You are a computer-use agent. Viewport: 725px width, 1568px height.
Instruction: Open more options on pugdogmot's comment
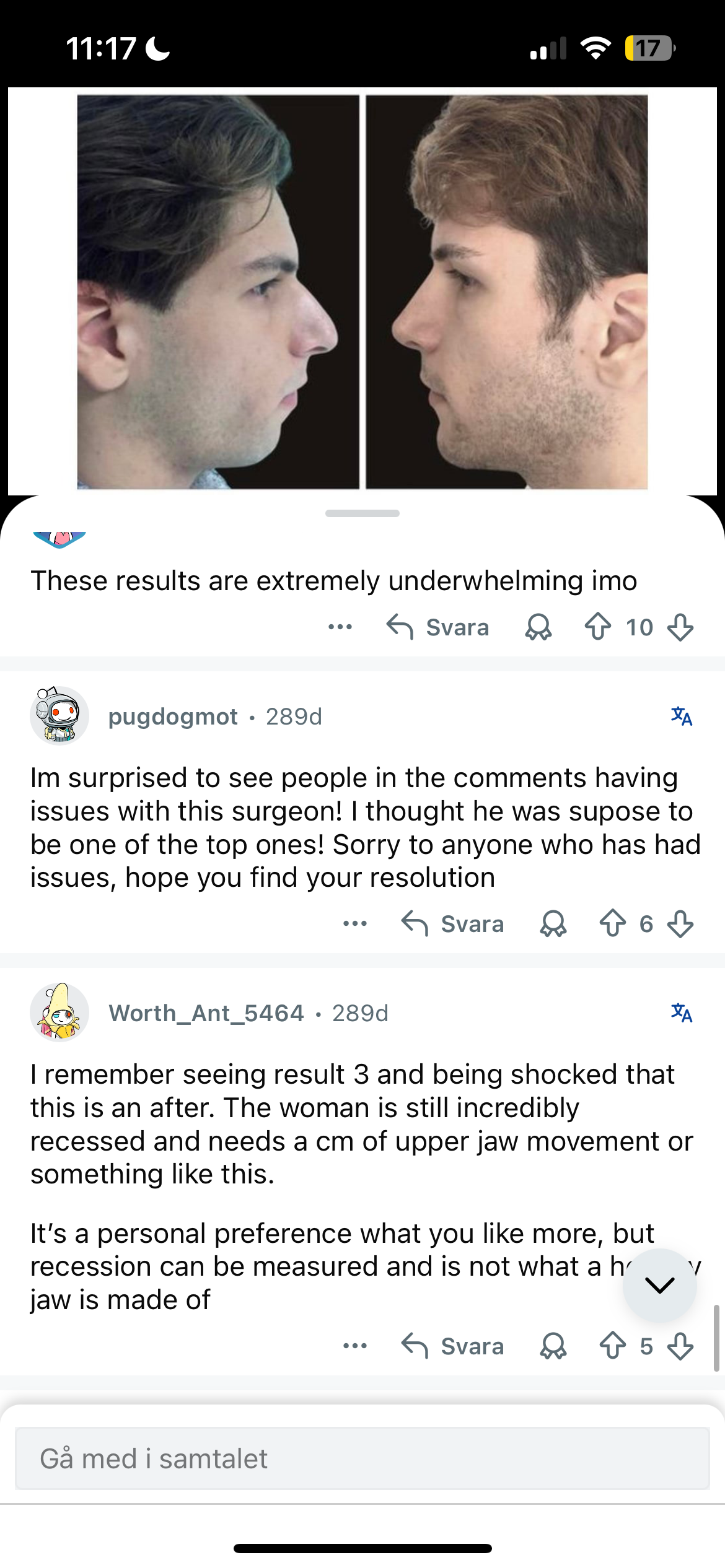[355, 924]
